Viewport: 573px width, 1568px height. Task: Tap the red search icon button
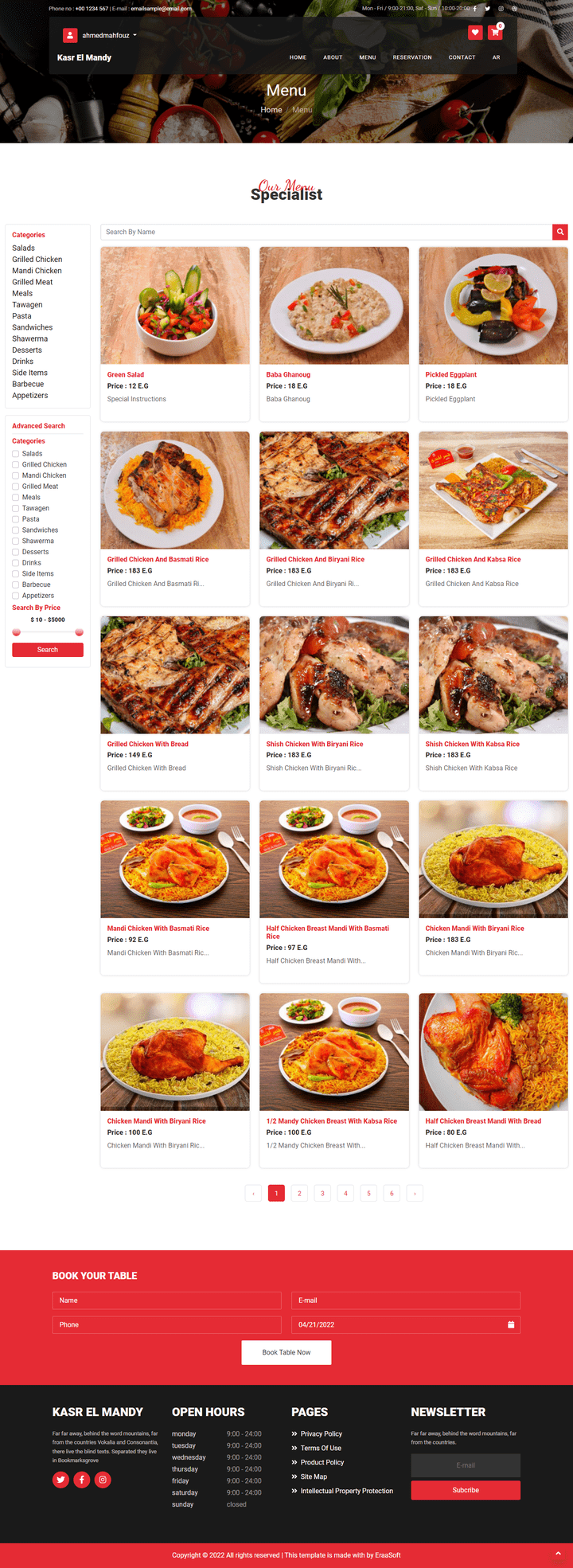pos(560,232)
